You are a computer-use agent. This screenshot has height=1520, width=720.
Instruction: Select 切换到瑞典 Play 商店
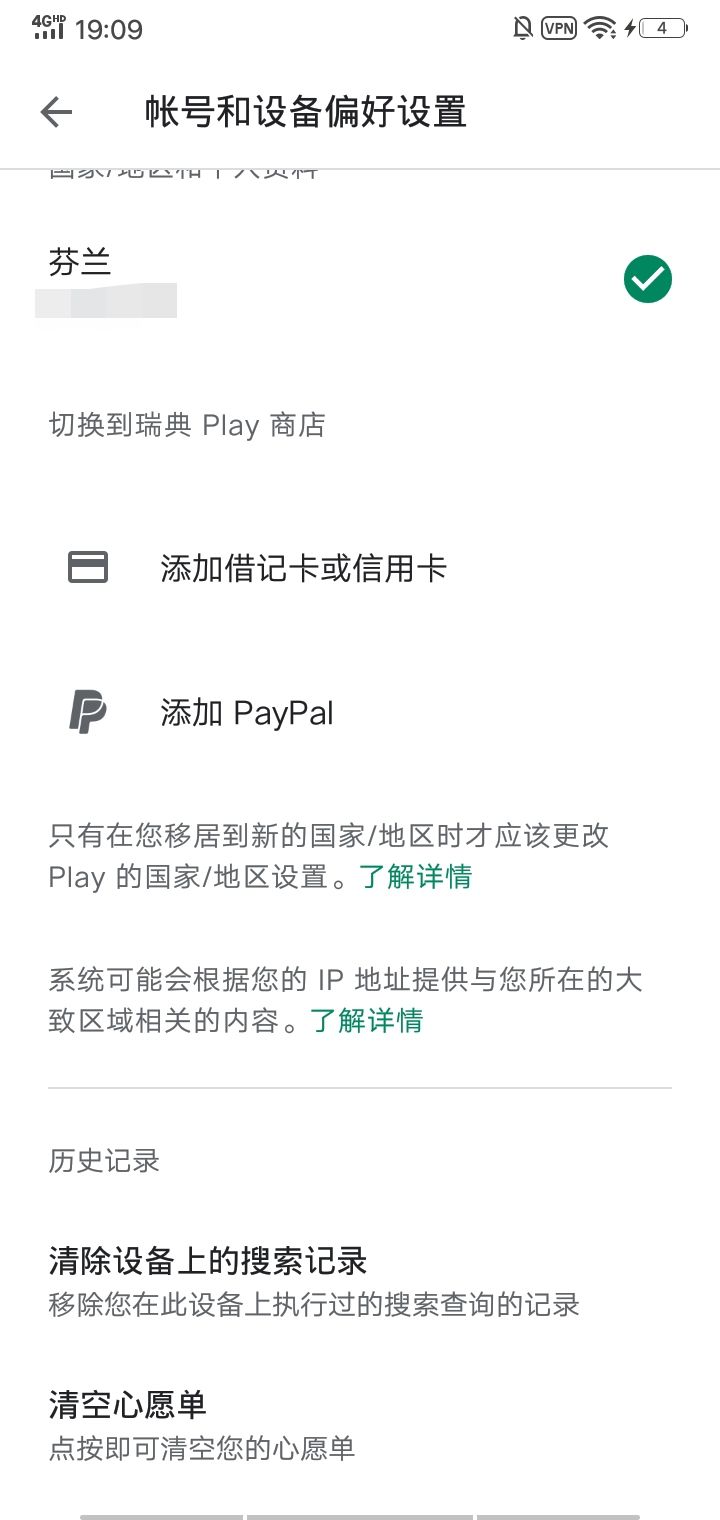click(187, 425)
